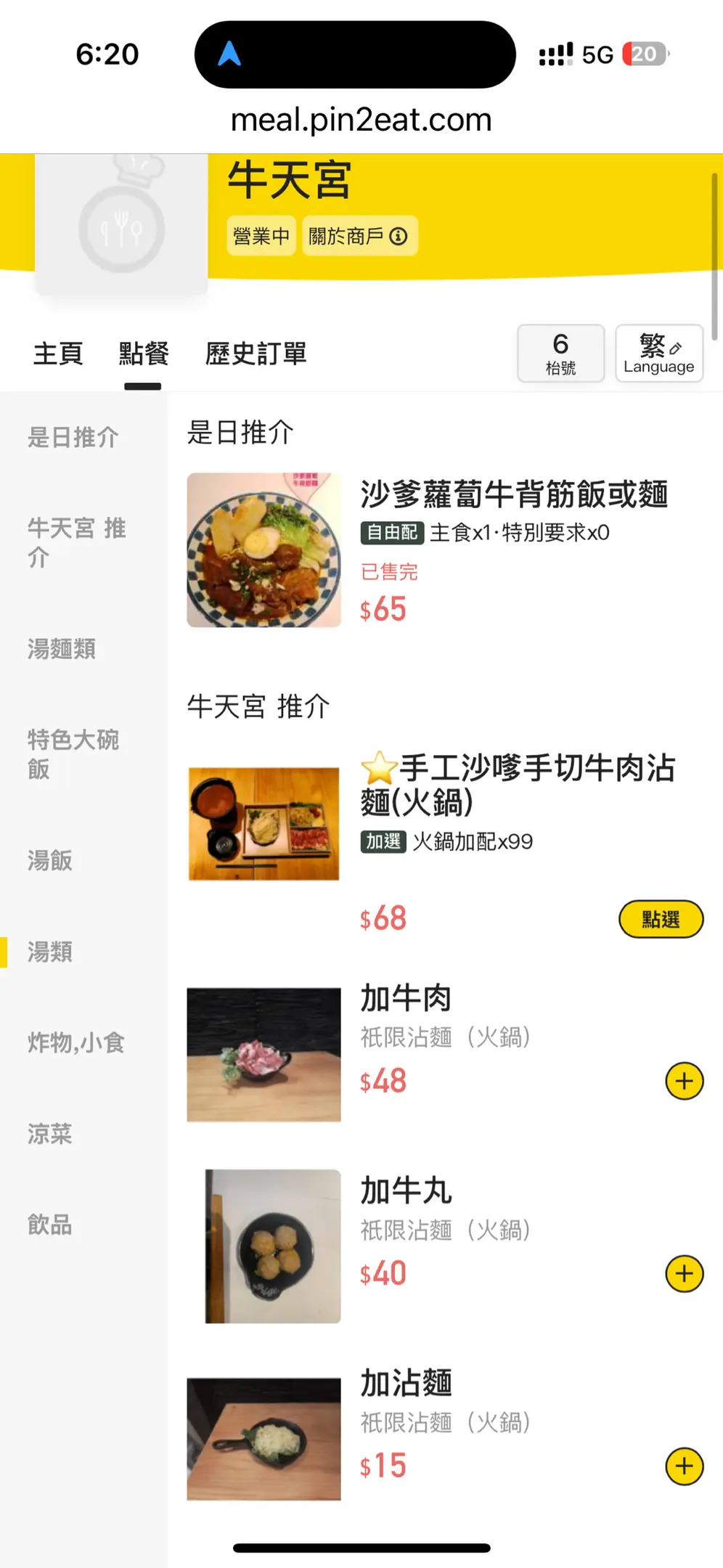
Task: Open the 關於商戶 merchant info
Action: coord(359,236)
